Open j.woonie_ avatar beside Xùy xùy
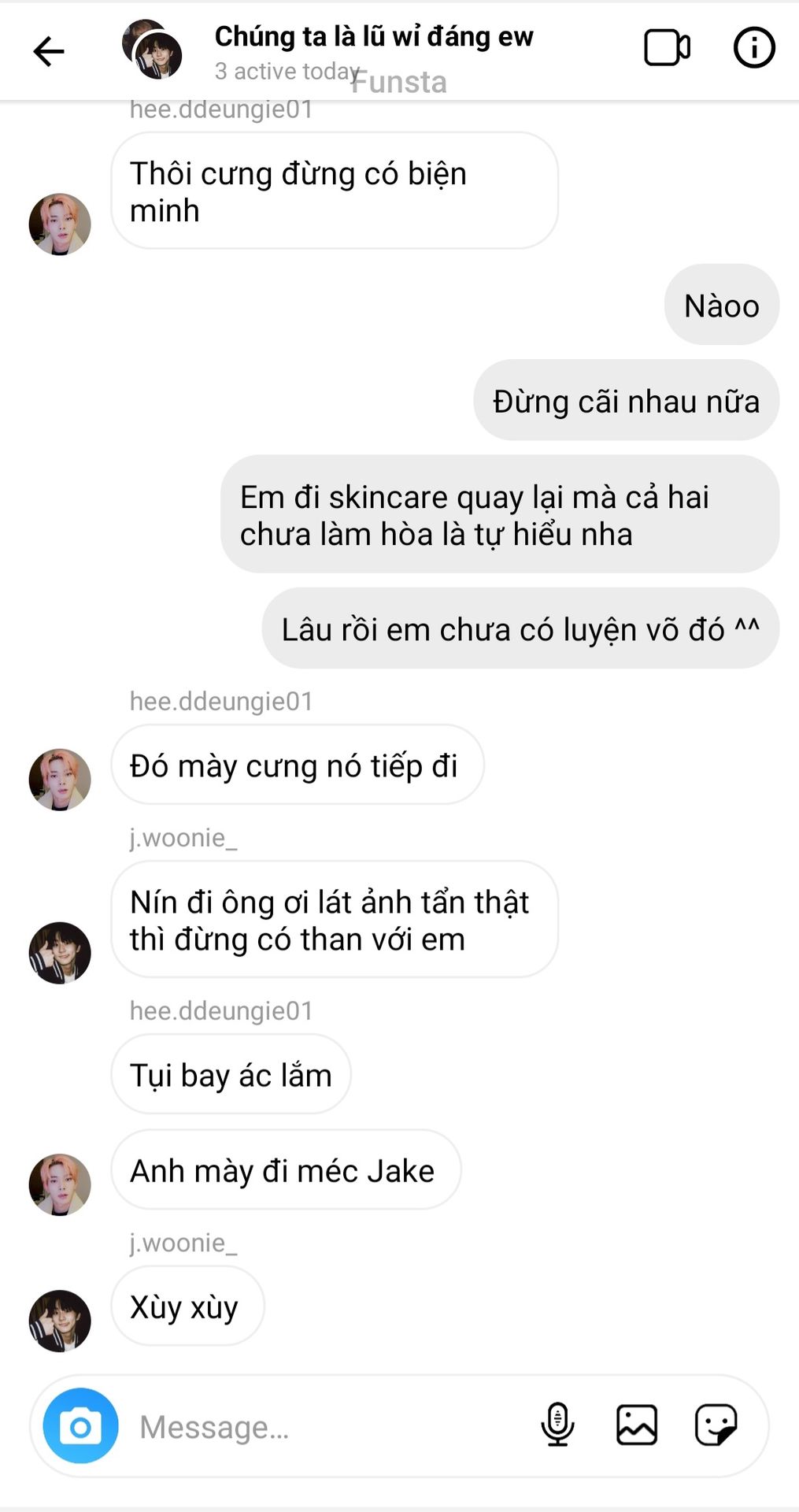 point(60,1321)
